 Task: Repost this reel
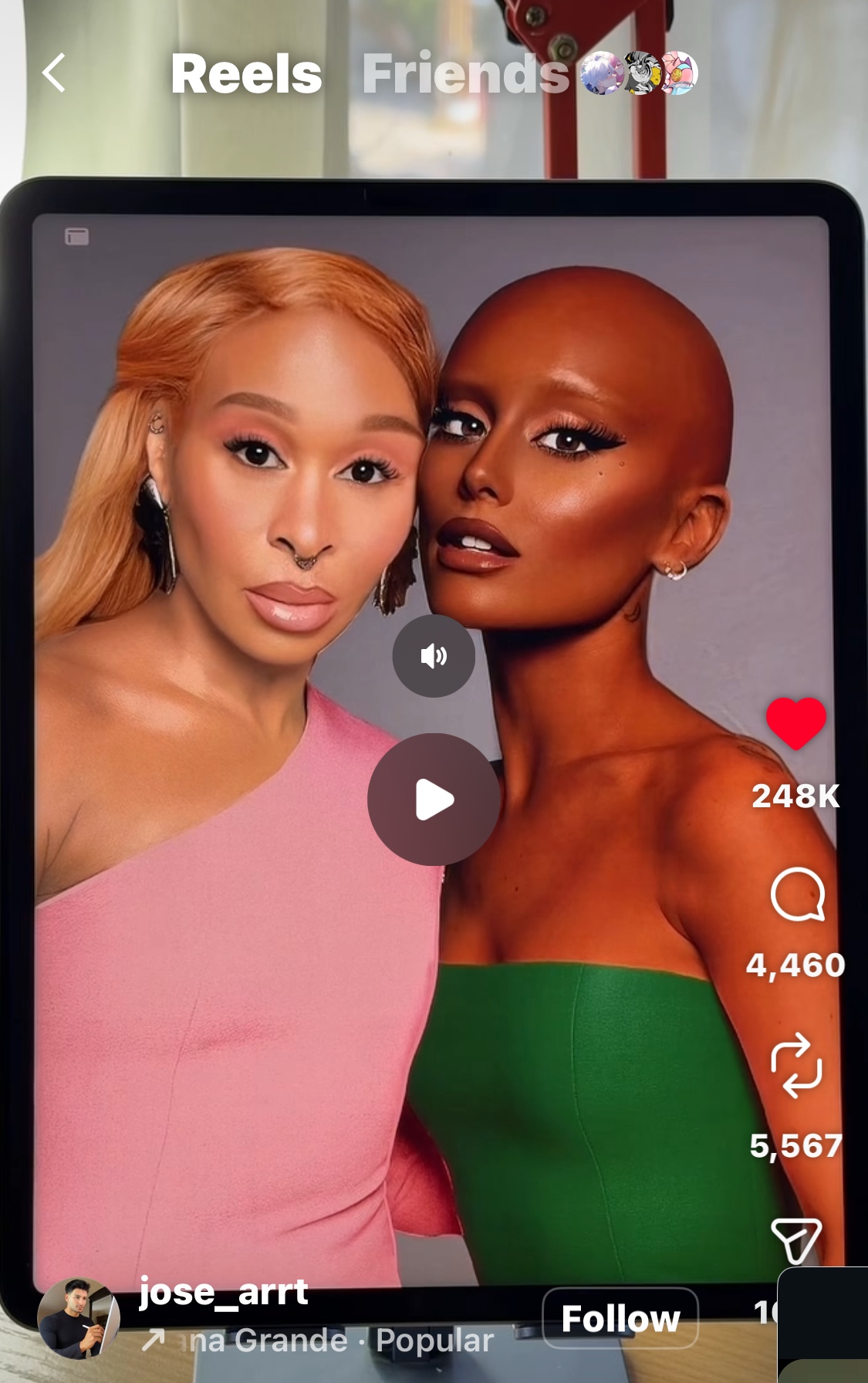coord(796,1066)
